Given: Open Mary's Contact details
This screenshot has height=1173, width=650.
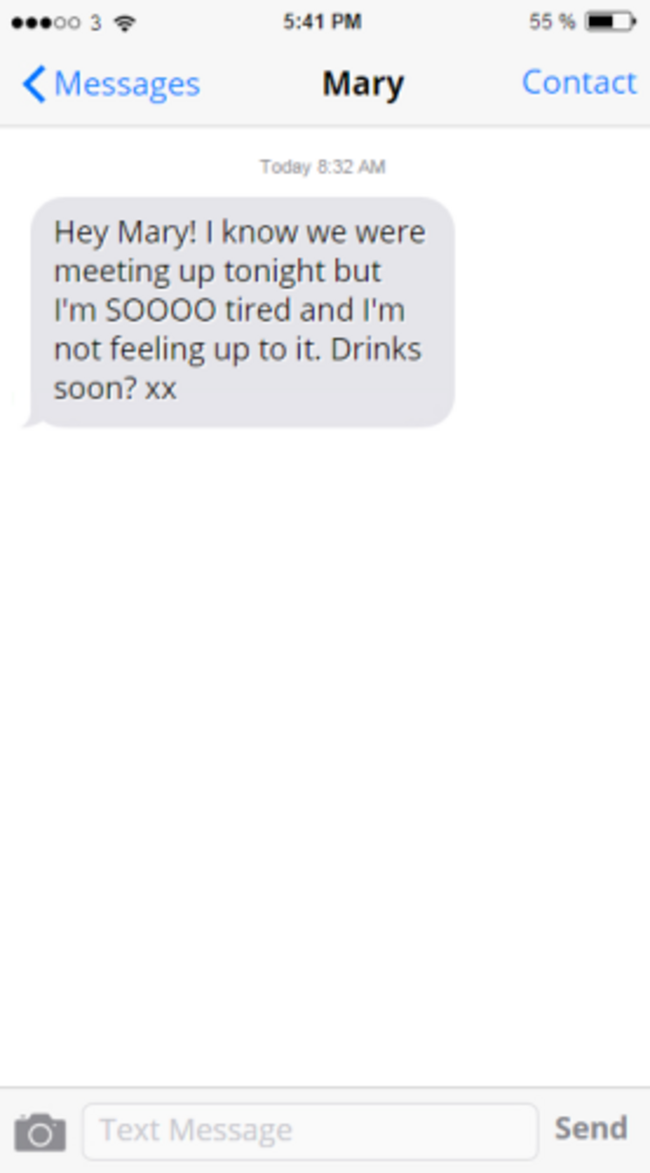Looking at the screenshot, I should (x=578, y=82).
